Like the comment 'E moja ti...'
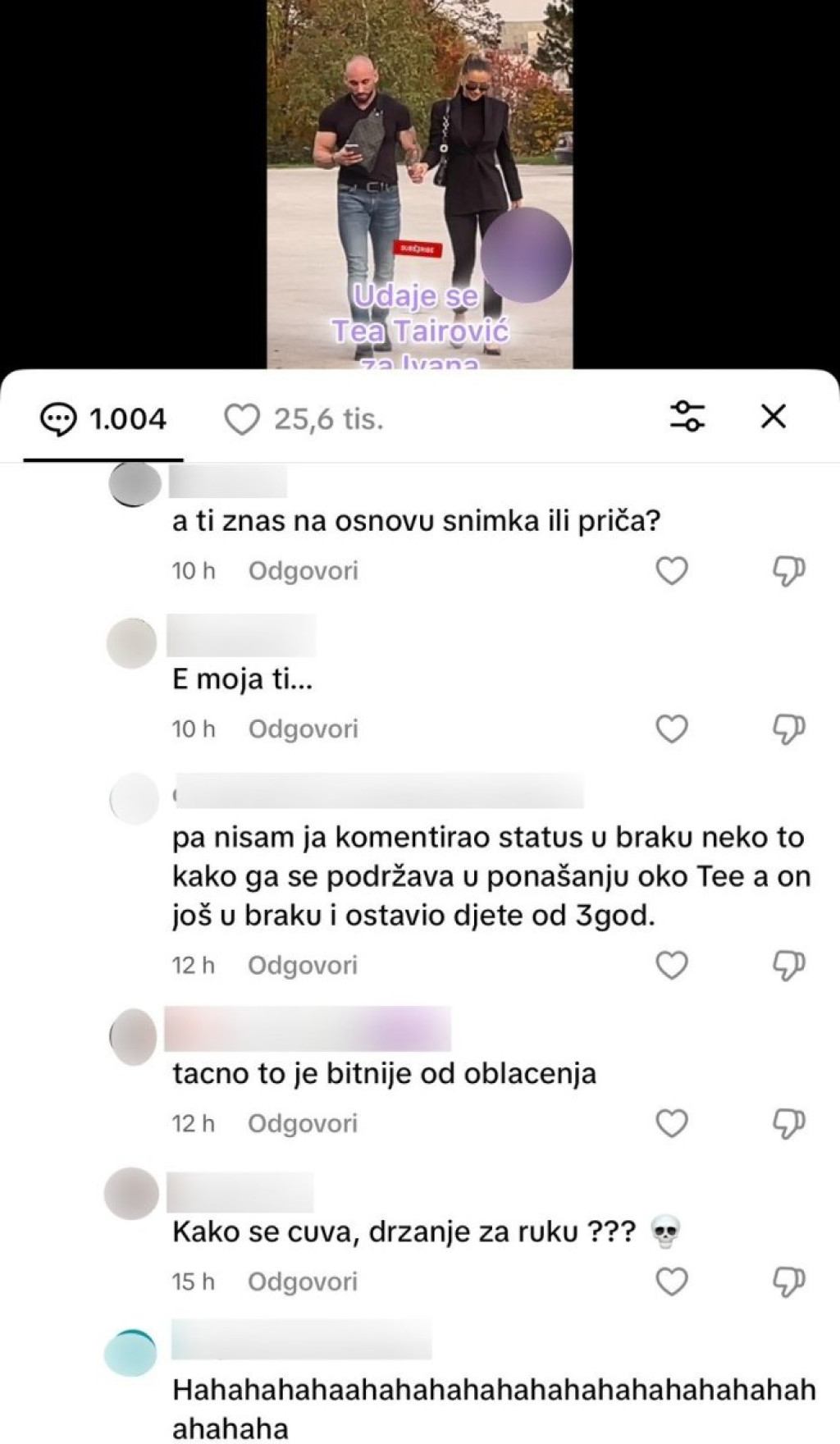Image resolution: width=840 pixels, height=1444 pixels. tap(672, 729)
